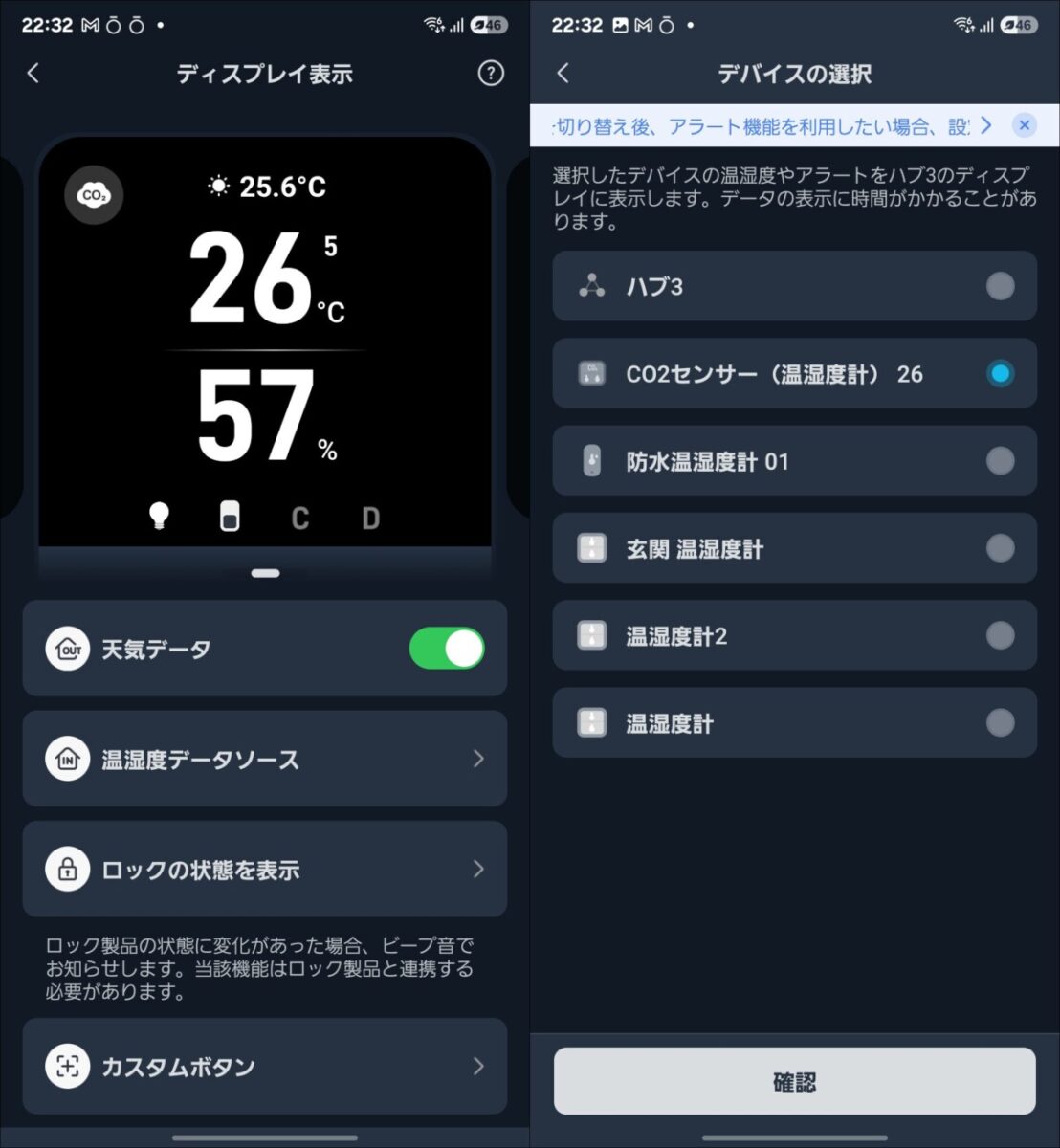Open the alert banner arrow for details
The width and height of the screenshot is (1060, 1148).
click(986, 125)
